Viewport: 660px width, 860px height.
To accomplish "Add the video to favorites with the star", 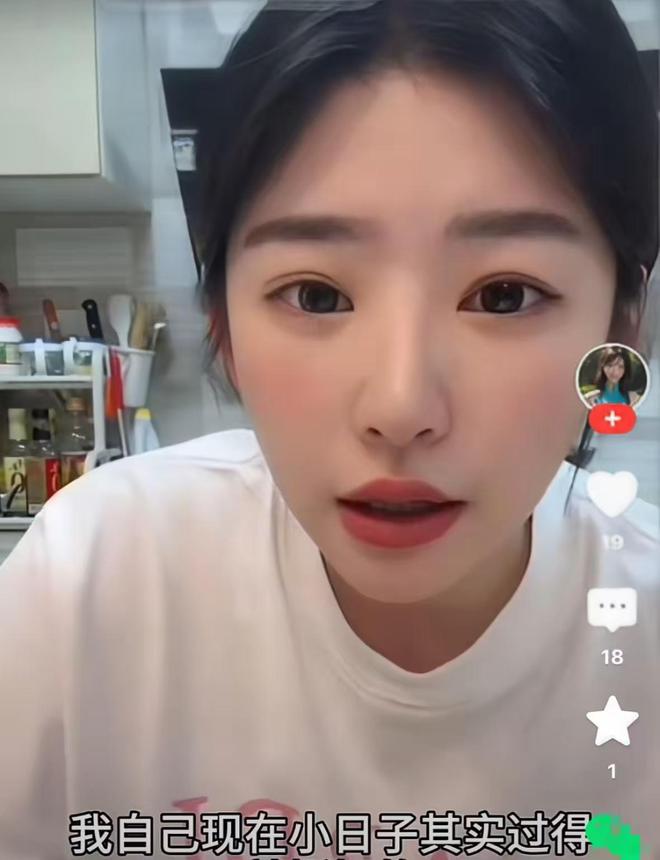I will tap(612, 721).
